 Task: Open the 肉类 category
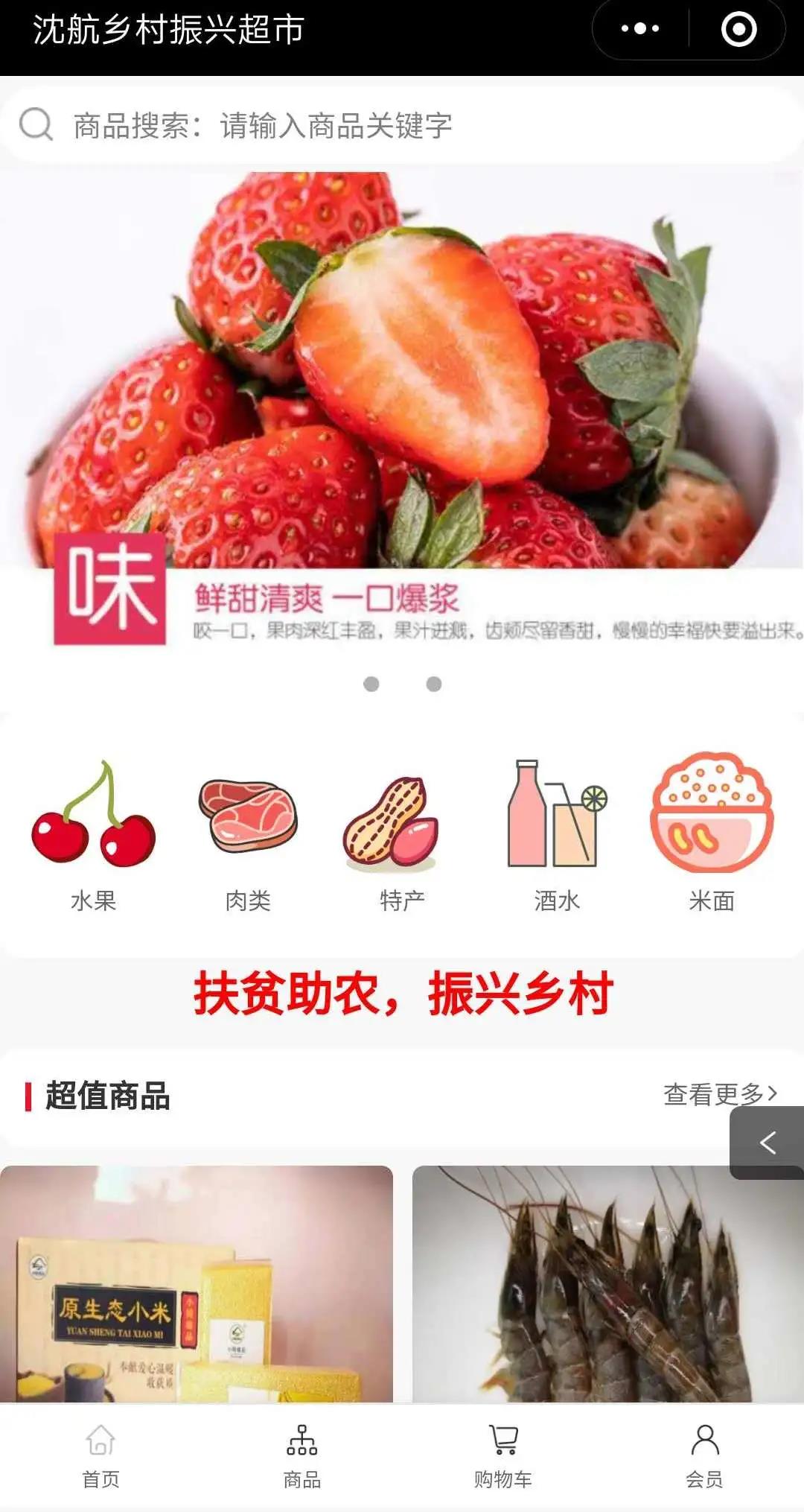coord(248,834)
